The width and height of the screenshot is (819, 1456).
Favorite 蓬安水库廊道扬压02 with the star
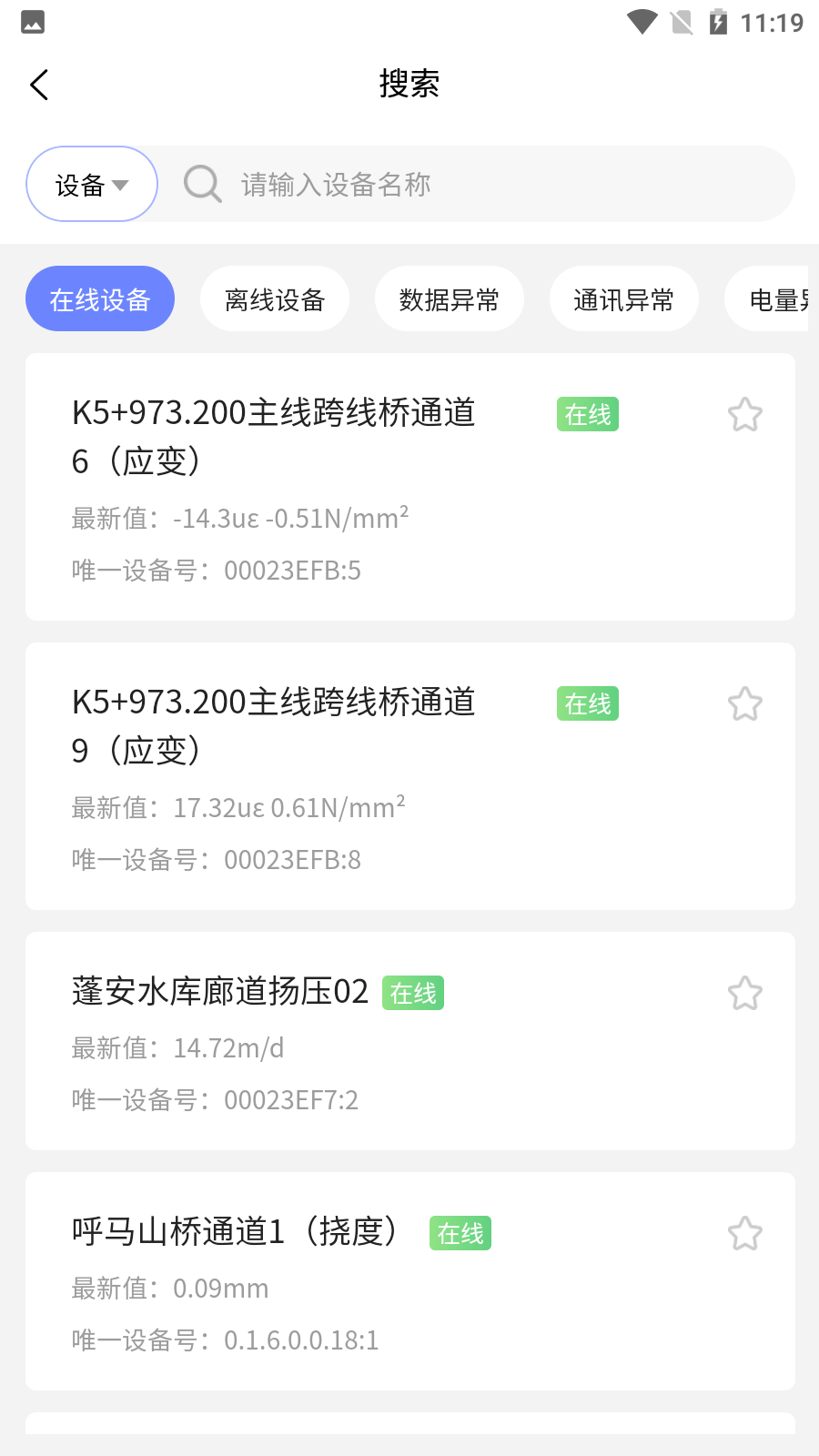coord(745,994)
